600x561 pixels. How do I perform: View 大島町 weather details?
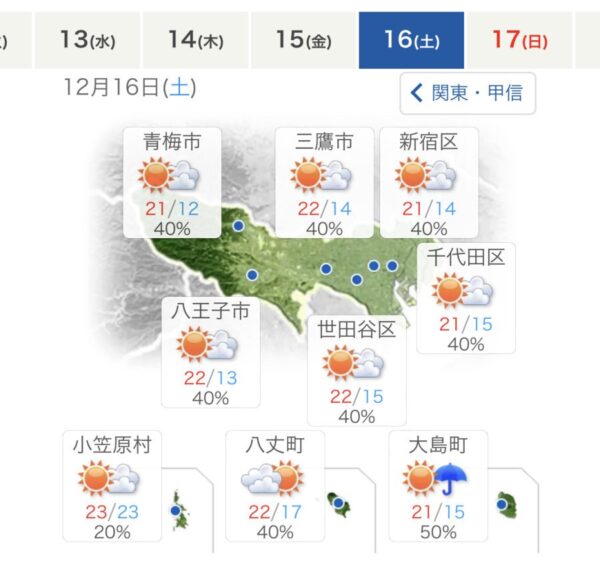[x=437, y=486]
